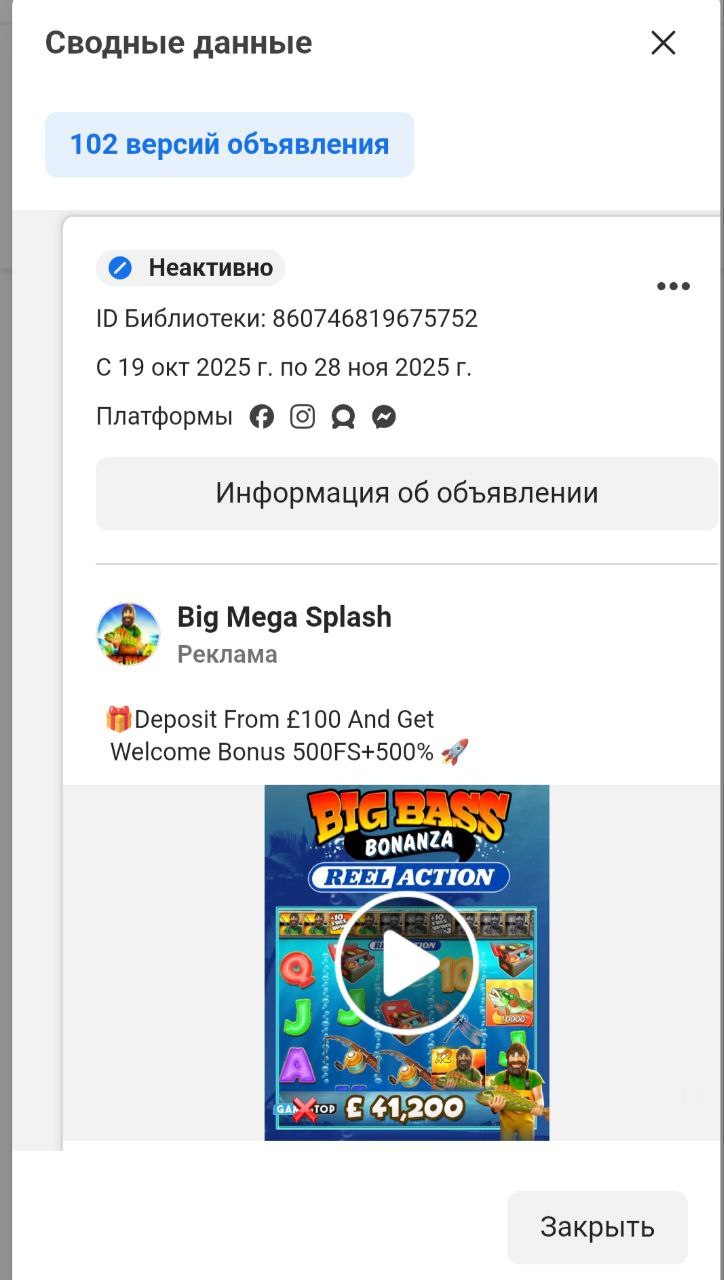Tap the Закрыть button
724x1280 pixels.
597,1227
